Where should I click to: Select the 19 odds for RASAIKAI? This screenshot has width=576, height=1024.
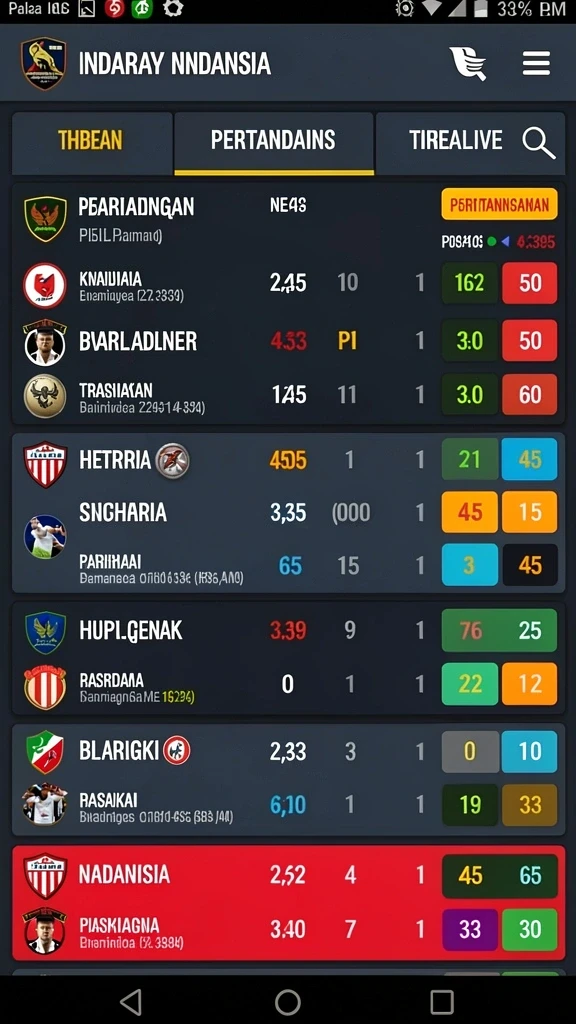(x=470, y=805)
